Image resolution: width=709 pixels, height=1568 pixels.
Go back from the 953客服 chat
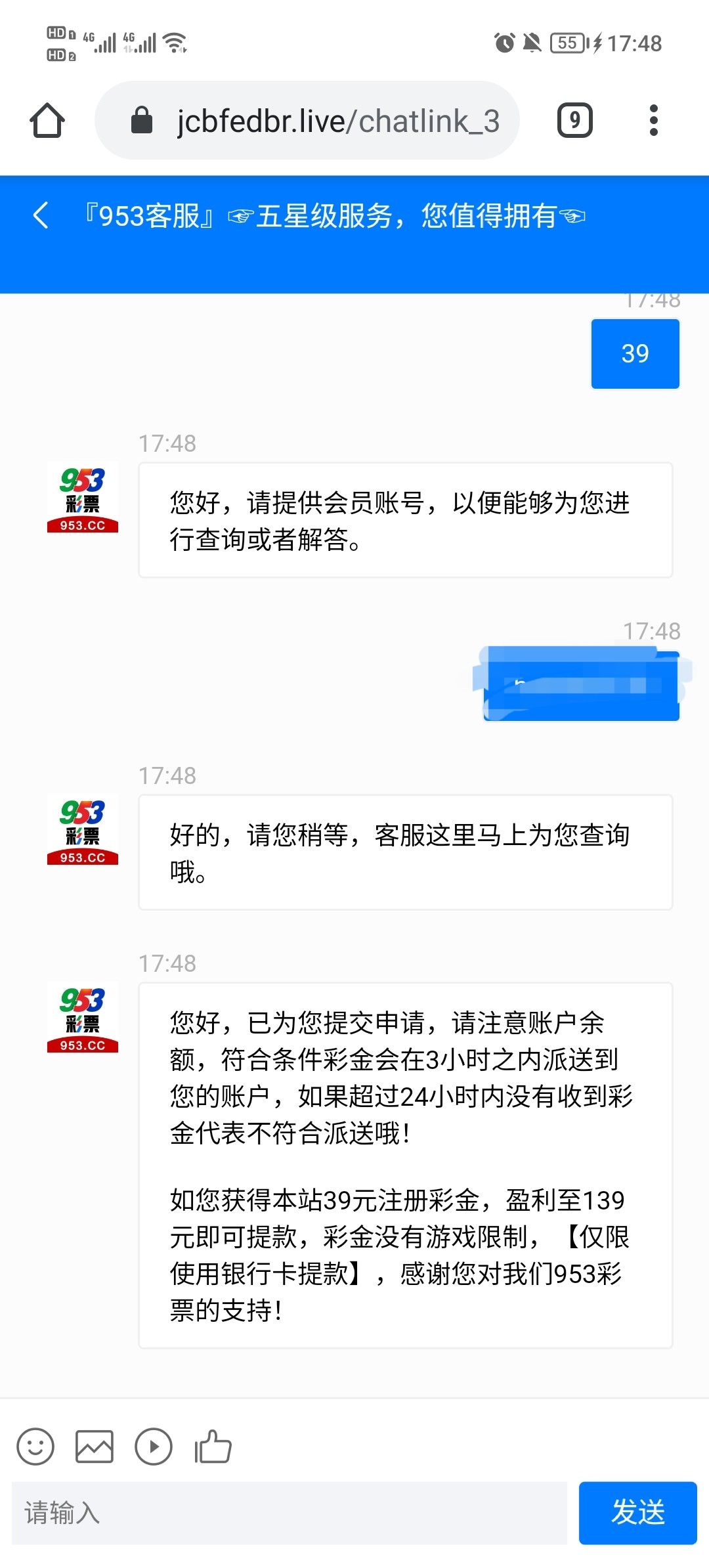(41, 215)
